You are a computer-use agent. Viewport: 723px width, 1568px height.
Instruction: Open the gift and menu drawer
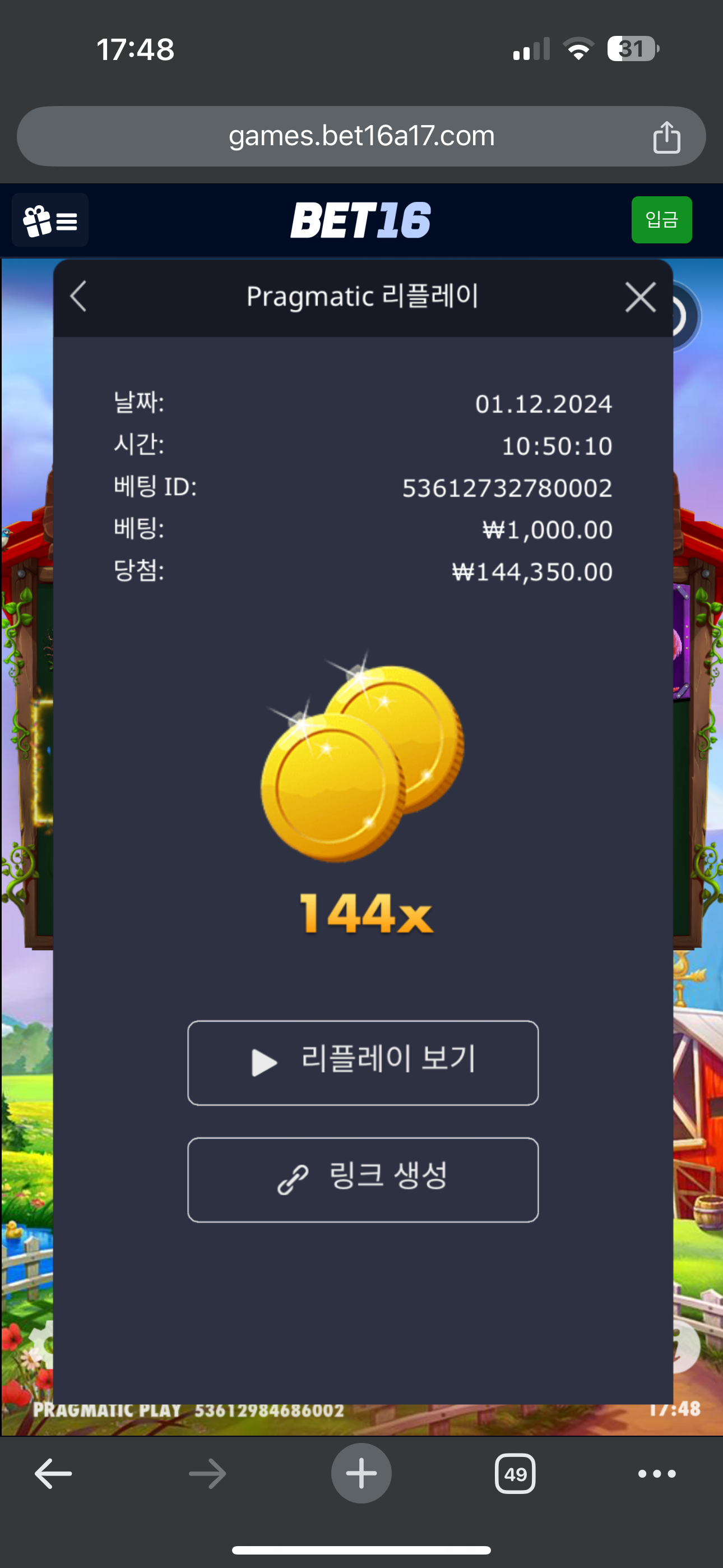[x=50, y=220]
